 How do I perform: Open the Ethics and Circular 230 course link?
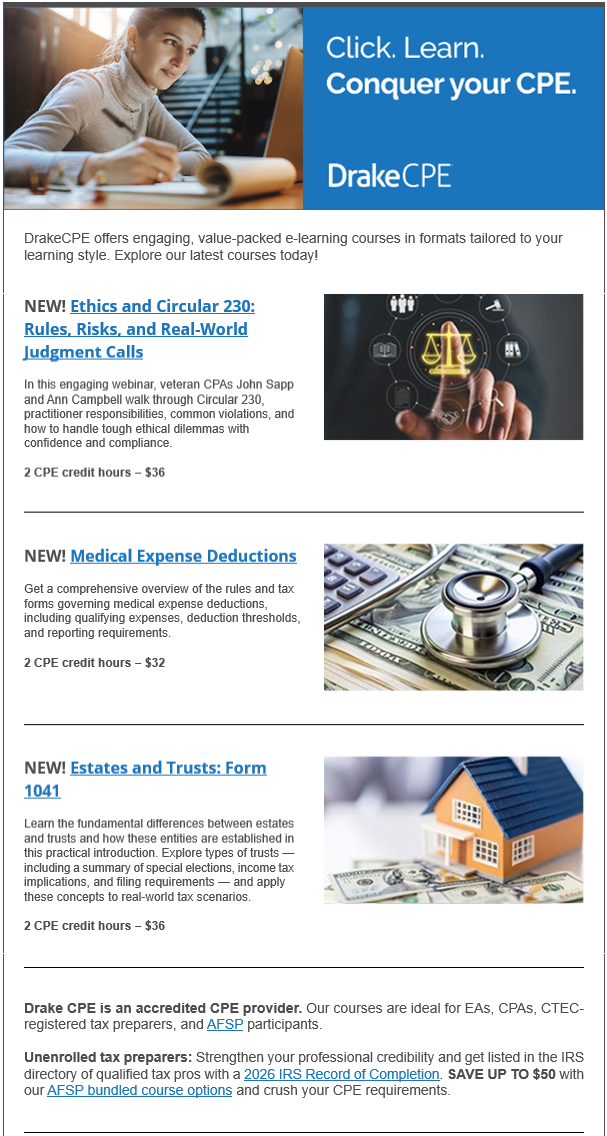(162, 306)
